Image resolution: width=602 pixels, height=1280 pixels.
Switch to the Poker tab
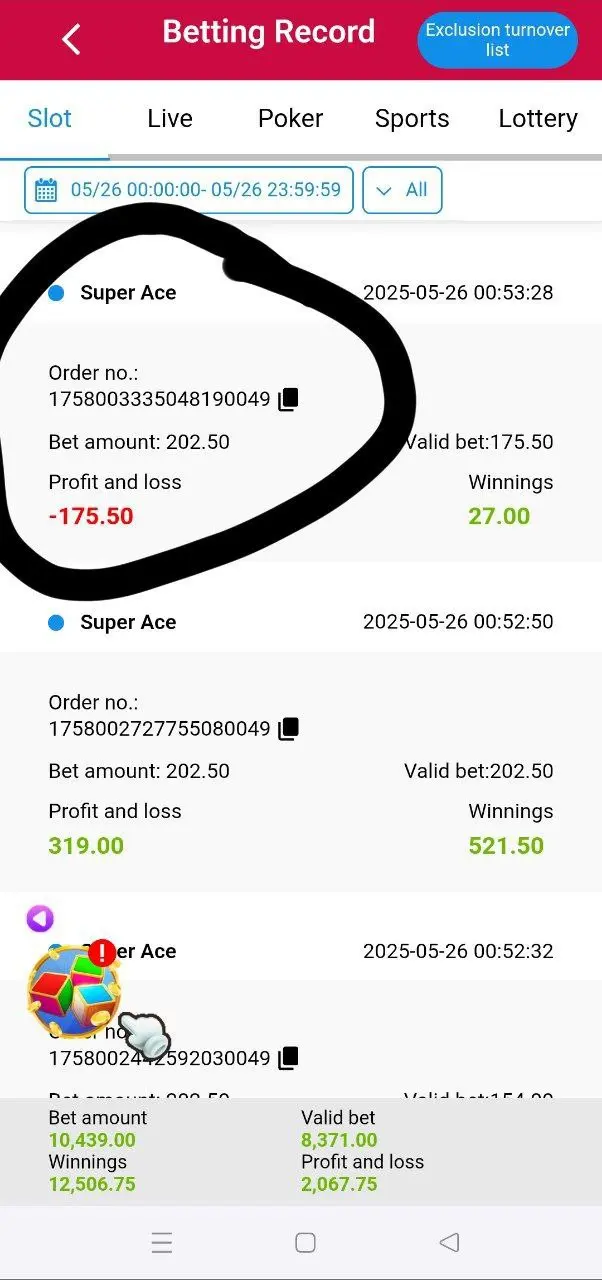coord(290,118)
